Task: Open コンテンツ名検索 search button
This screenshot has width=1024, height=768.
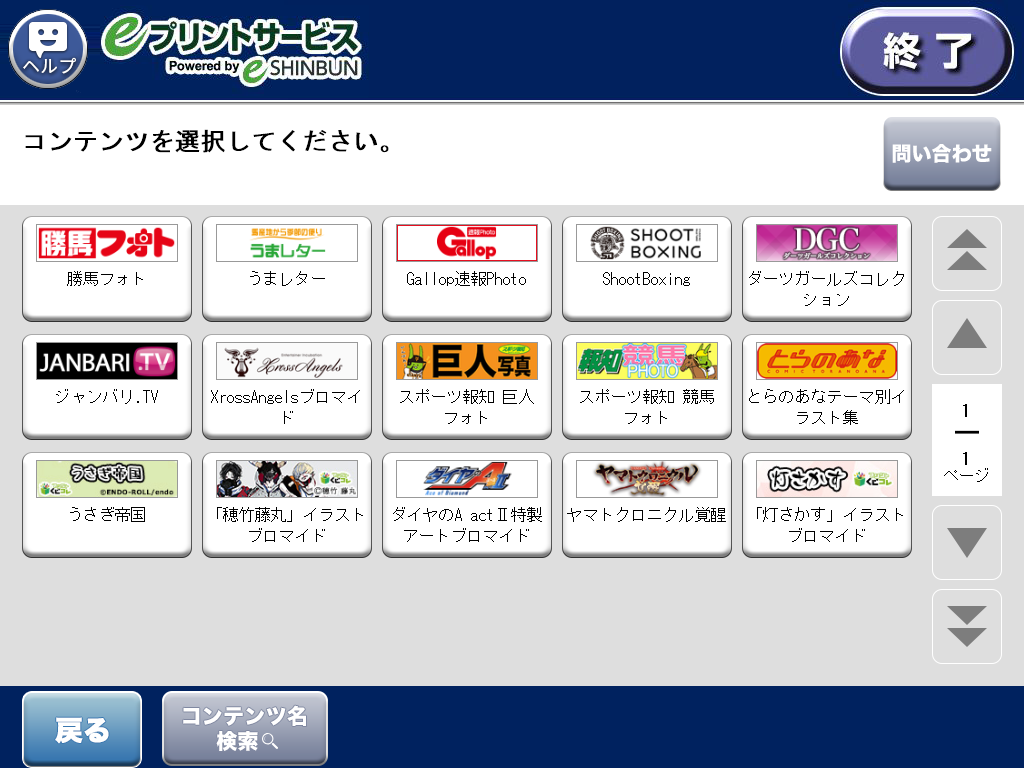Action: coord(244,730)
